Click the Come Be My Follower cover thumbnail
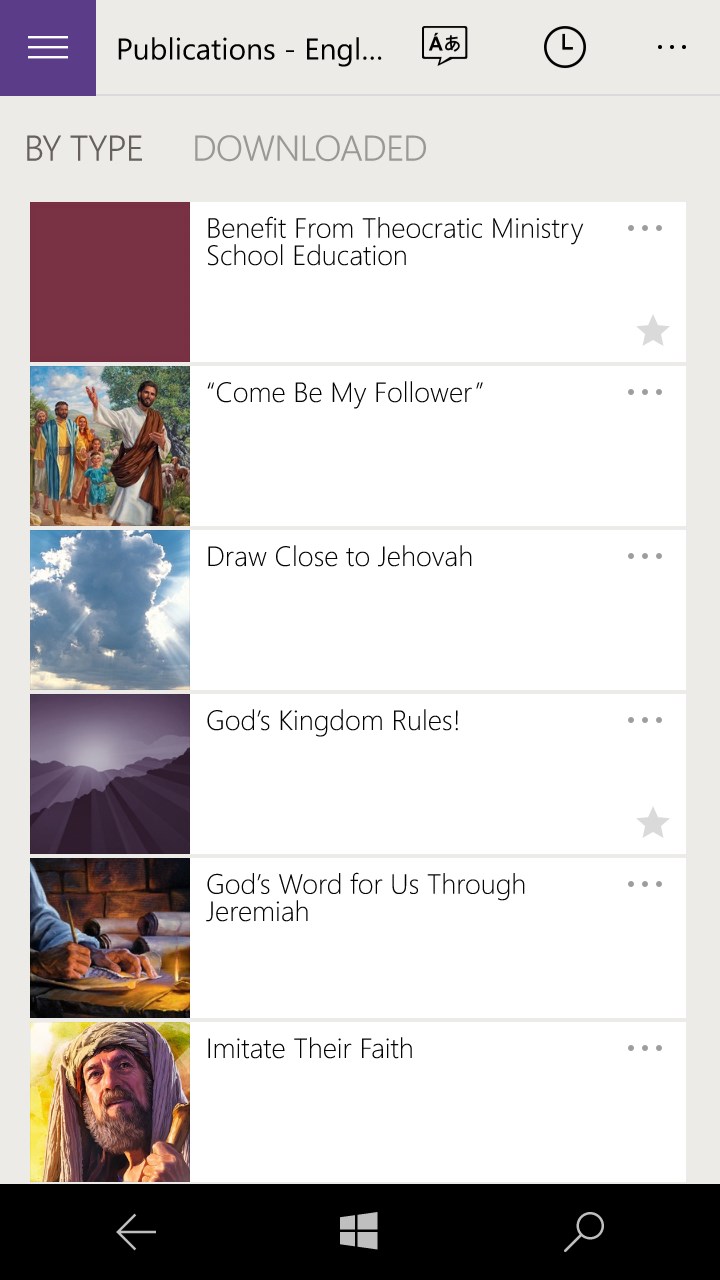720x1280 pixels. pyautogui.click(x=109, y=446)
